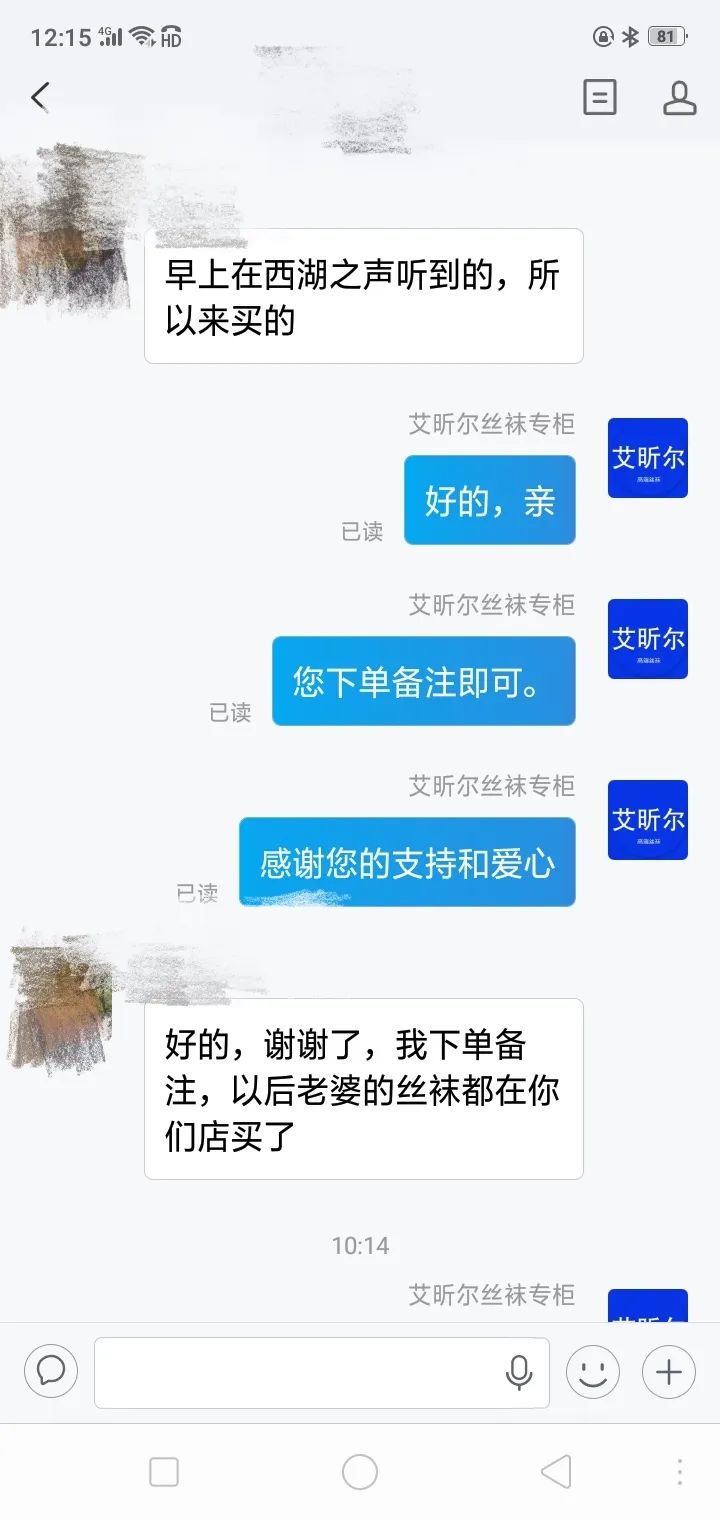Tap the 已读 read receipt label
The width and height of the screenshot is (720, 1520).
pyautogui.click(x=363, y=532)
